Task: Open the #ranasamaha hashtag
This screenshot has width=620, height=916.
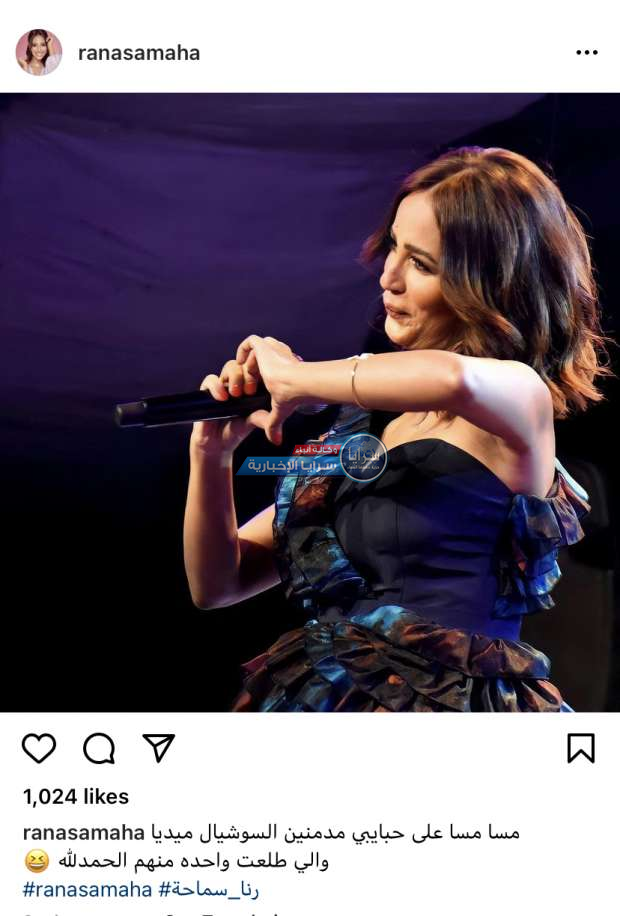Action: [x=87, y=889]
